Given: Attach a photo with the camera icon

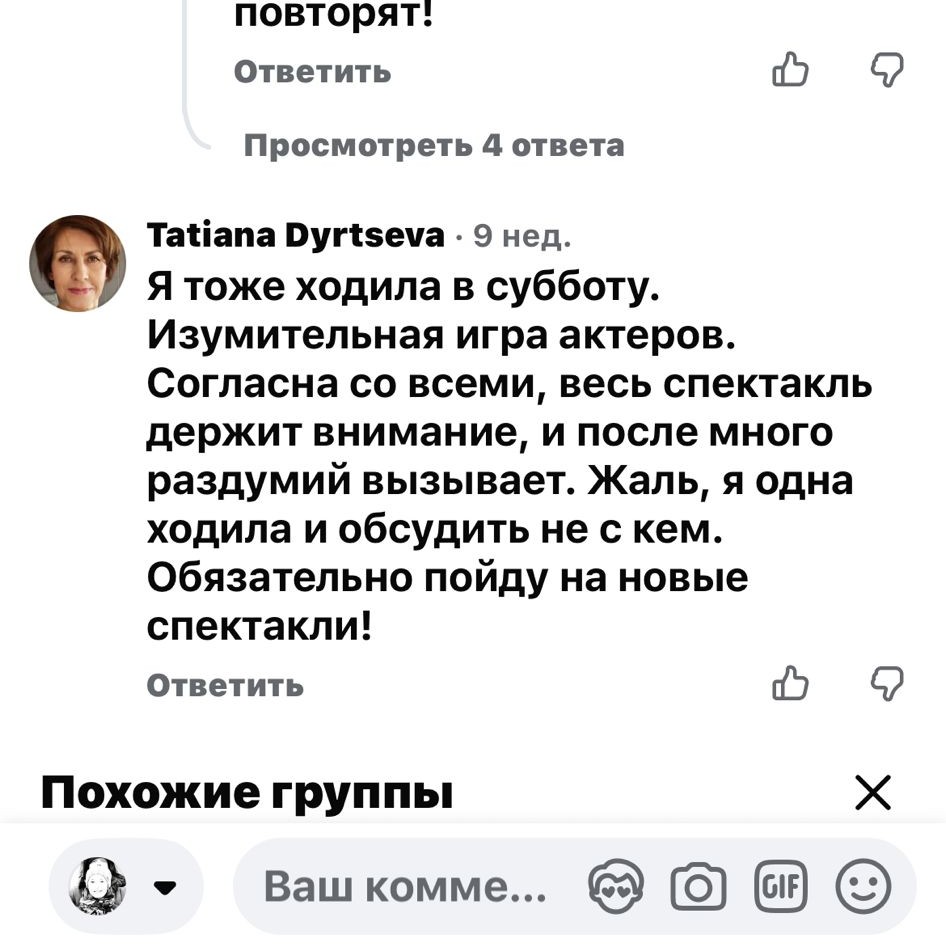Looking at the screenshot, I should tap(699, 886).
